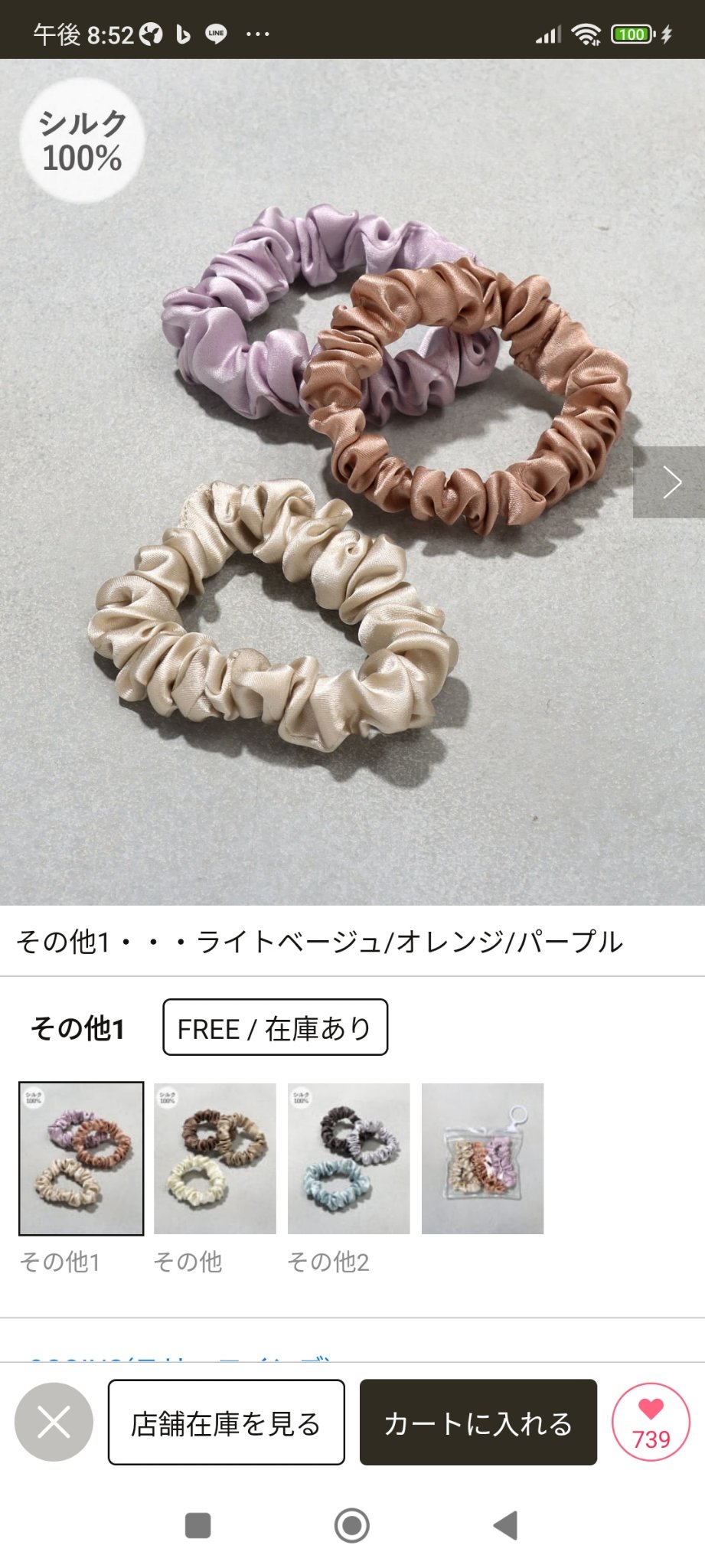Select the その他1 color thumbnail
705x1568 pixels.
tap(81, 1158)
